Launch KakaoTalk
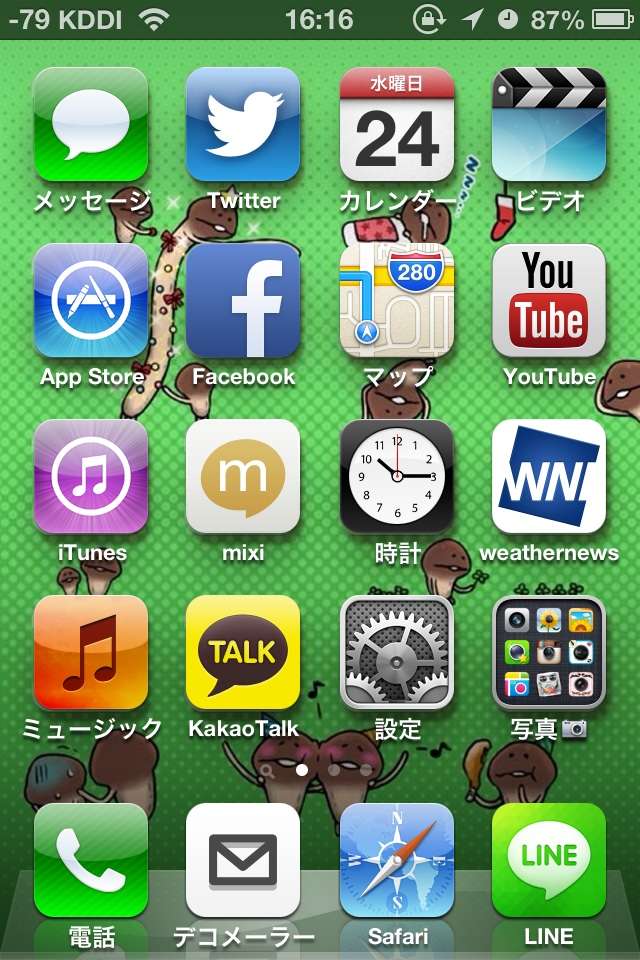The width and height of the screenshot is (640, 960). (x=243, y=653)
